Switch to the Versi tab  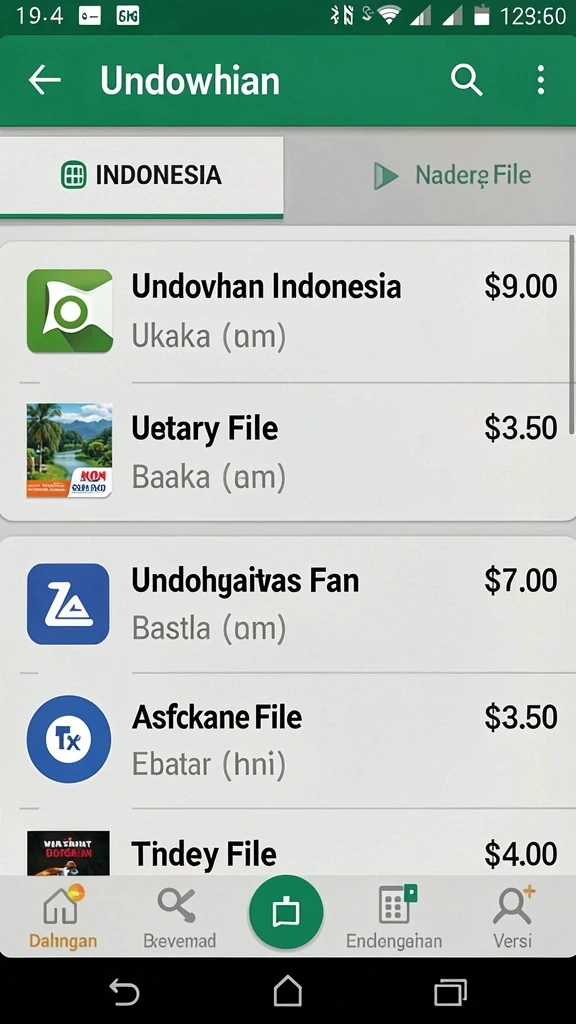tap(513, 916)
